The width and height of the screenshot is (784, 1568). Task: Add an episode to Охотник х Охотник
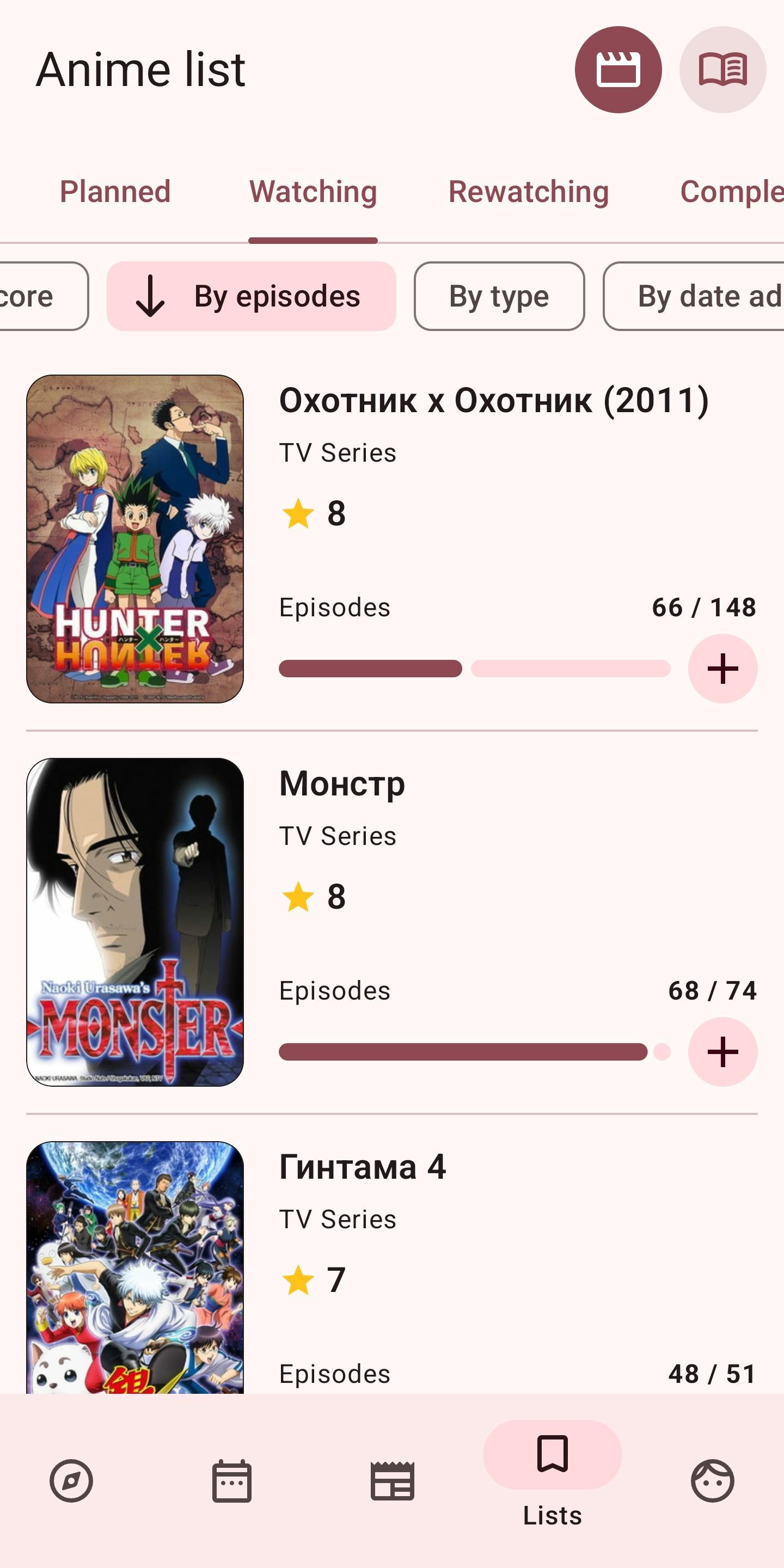[722, 669]
